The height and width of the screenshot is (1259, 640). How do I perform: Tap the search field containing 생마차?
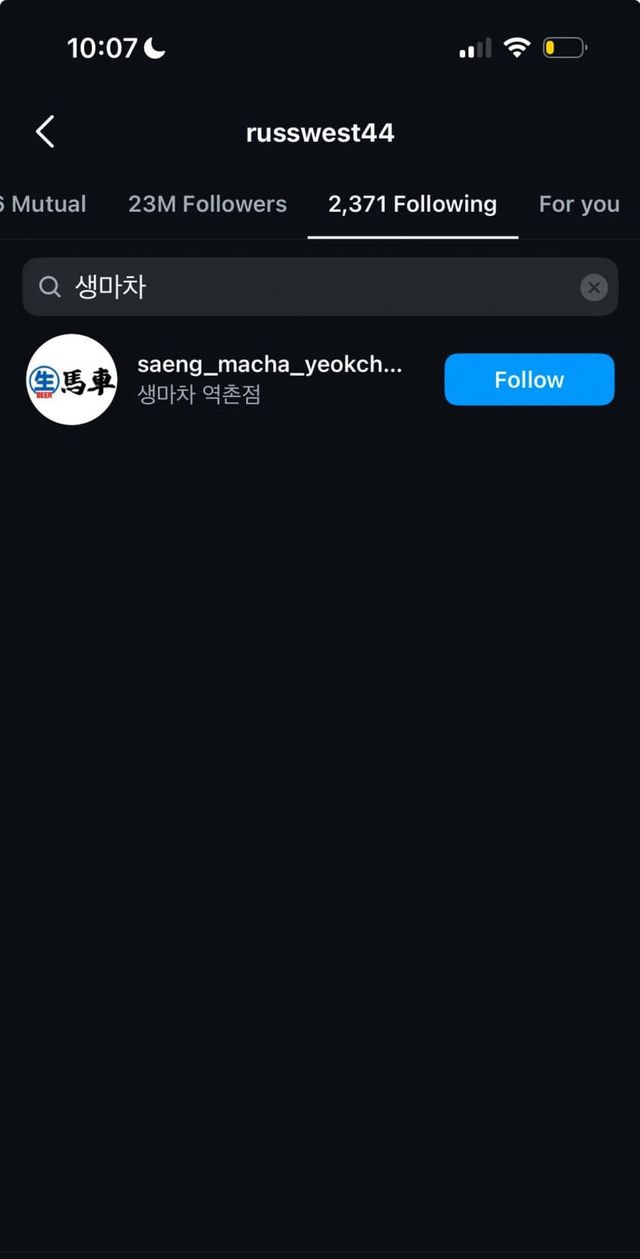point(300,288)
